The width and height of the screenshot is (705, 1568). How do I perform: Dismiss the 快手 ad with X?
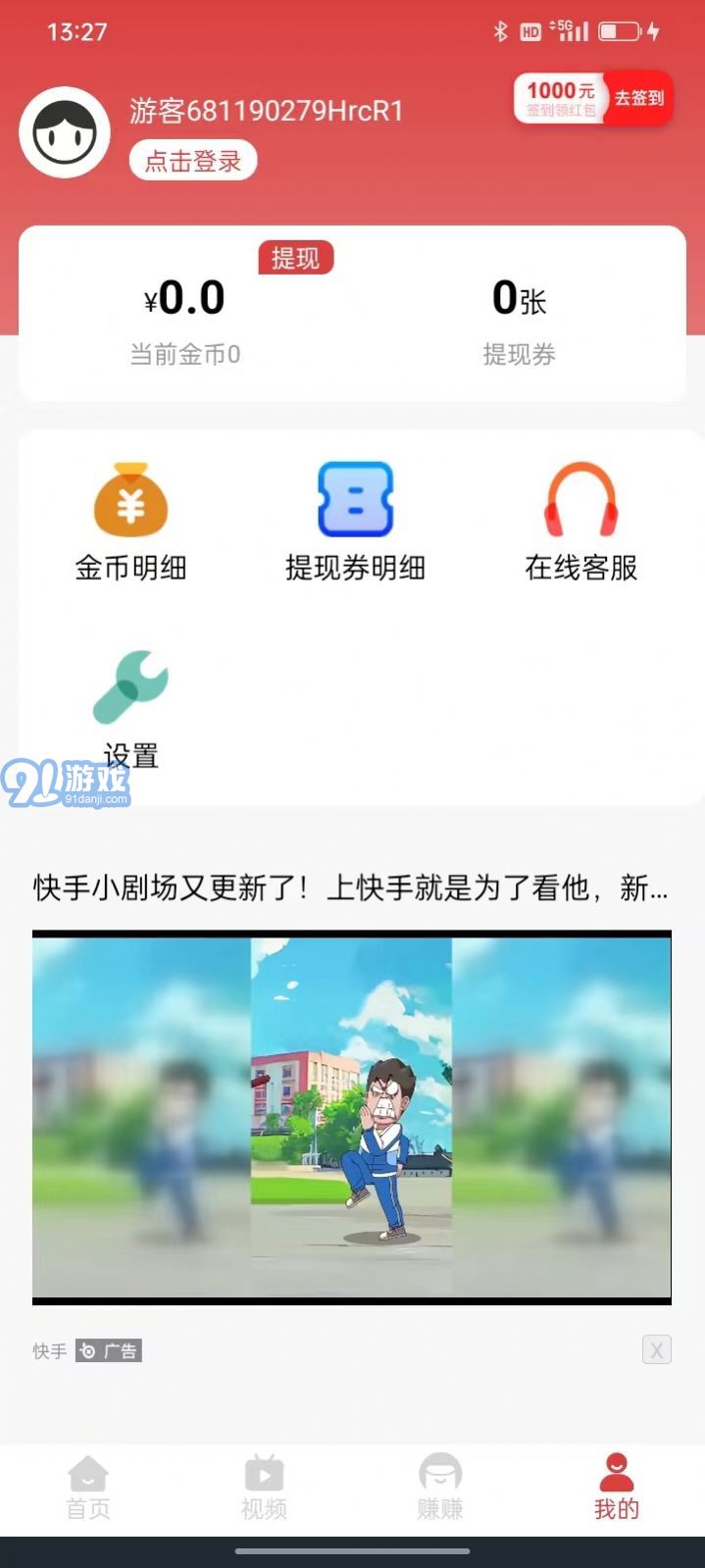pyautogui.click(x=656, y=1350)
